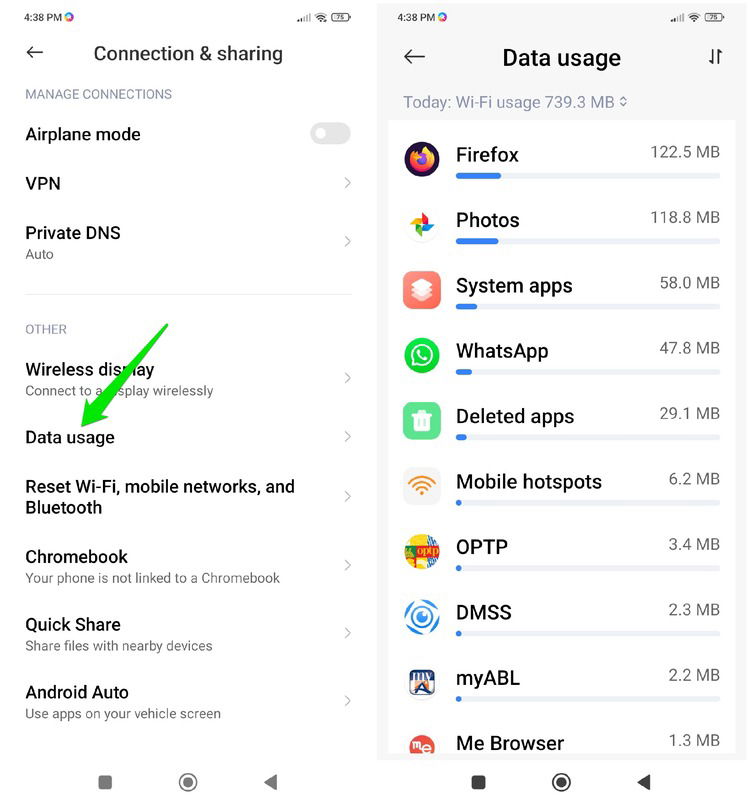Toggle Airplane mode switch
The width and height of the screenshot is (750, 808).
[x=329, y=134]
